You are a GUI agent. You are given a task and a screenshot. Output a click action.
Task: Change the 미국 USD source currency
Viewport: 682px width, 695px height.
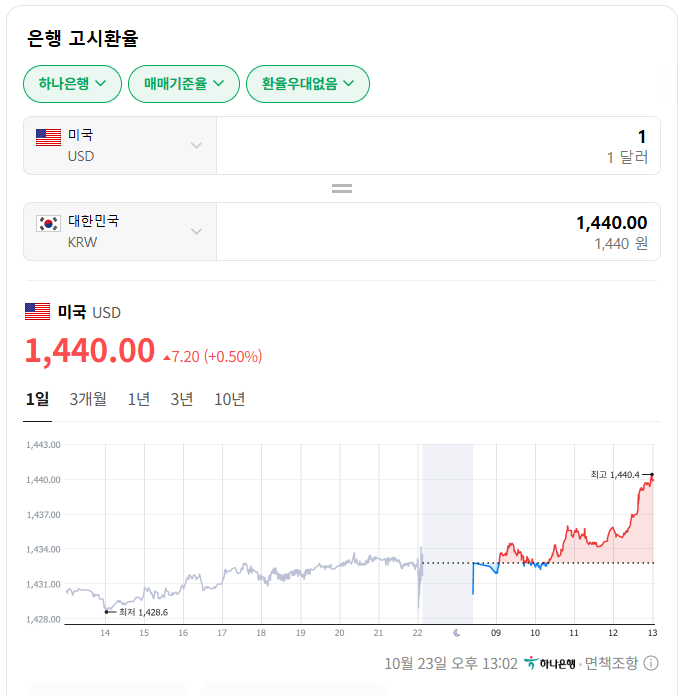click(x=120, y=146)
